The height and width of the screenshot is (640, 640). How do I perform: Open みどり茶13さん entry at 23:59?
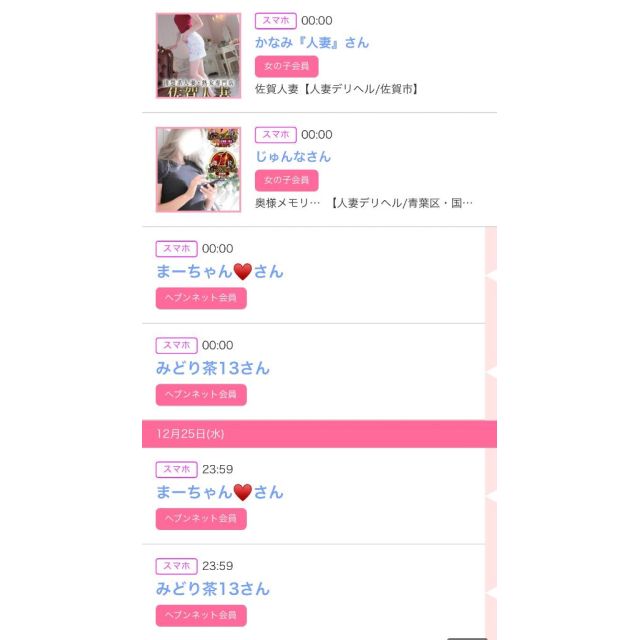[212, 589]
